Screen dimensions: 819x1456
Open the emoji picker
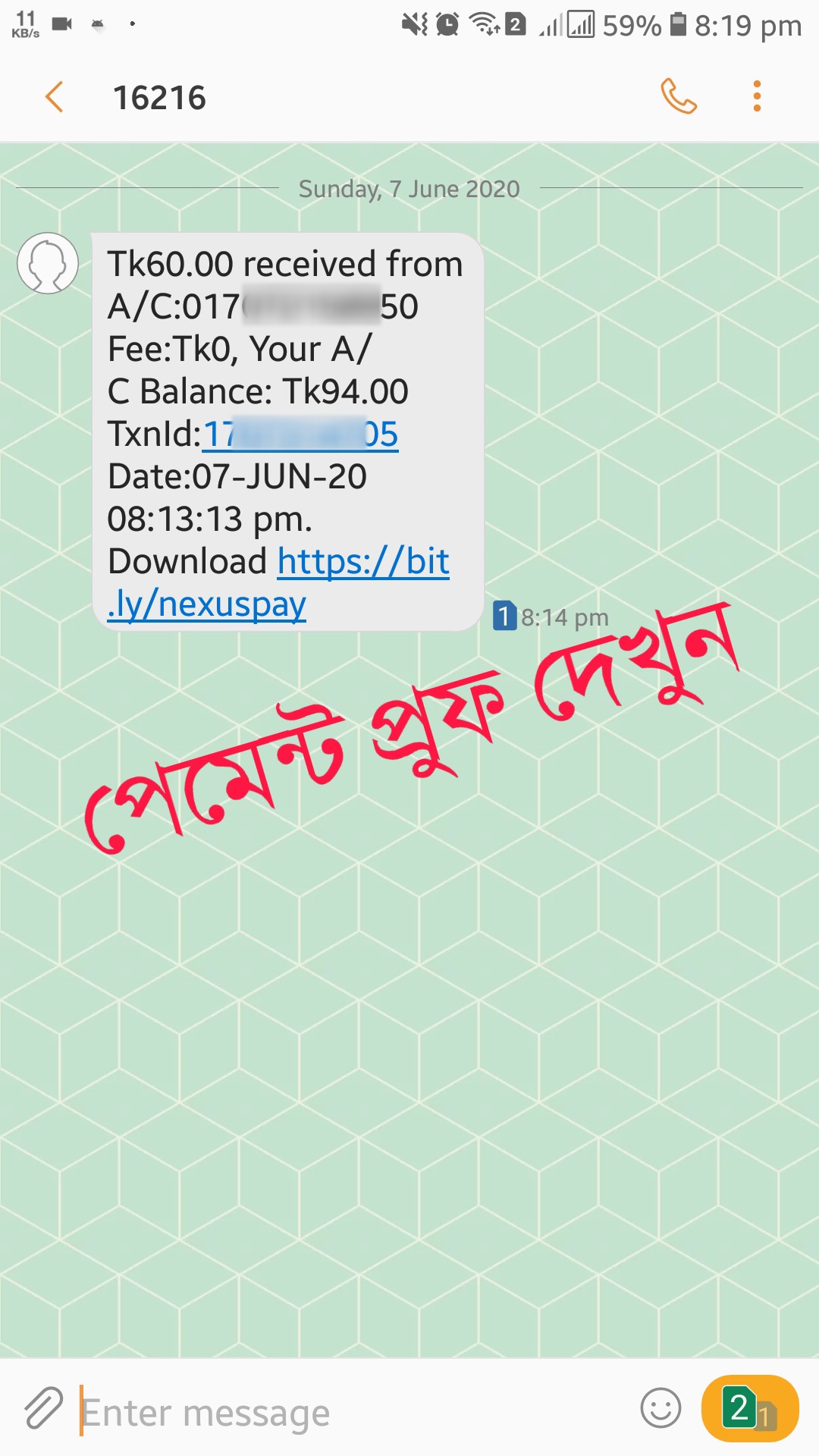point(661,1409)
